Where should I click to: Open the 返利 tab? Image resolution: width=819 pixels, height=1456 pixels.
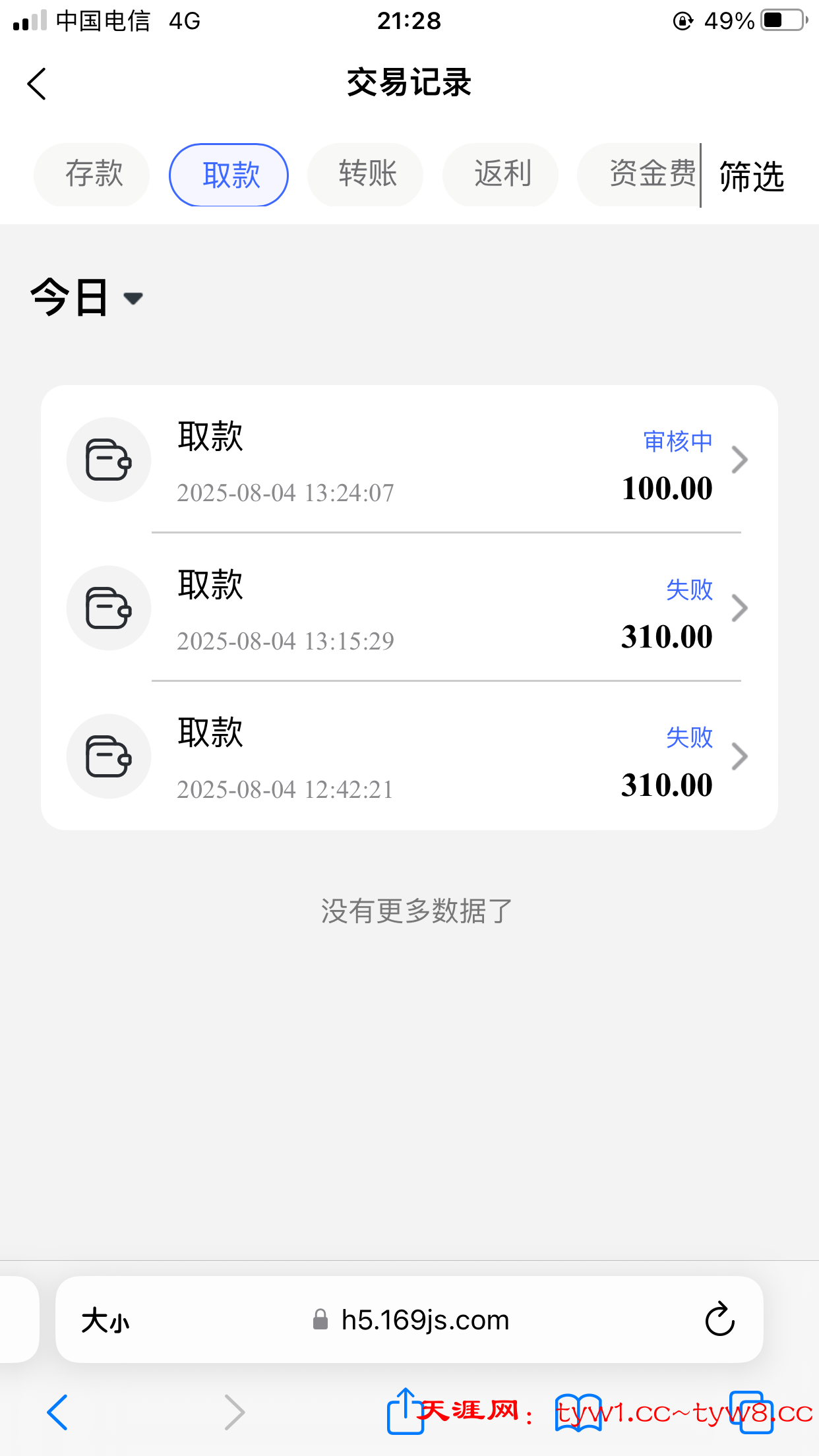(x=501, y=175)
